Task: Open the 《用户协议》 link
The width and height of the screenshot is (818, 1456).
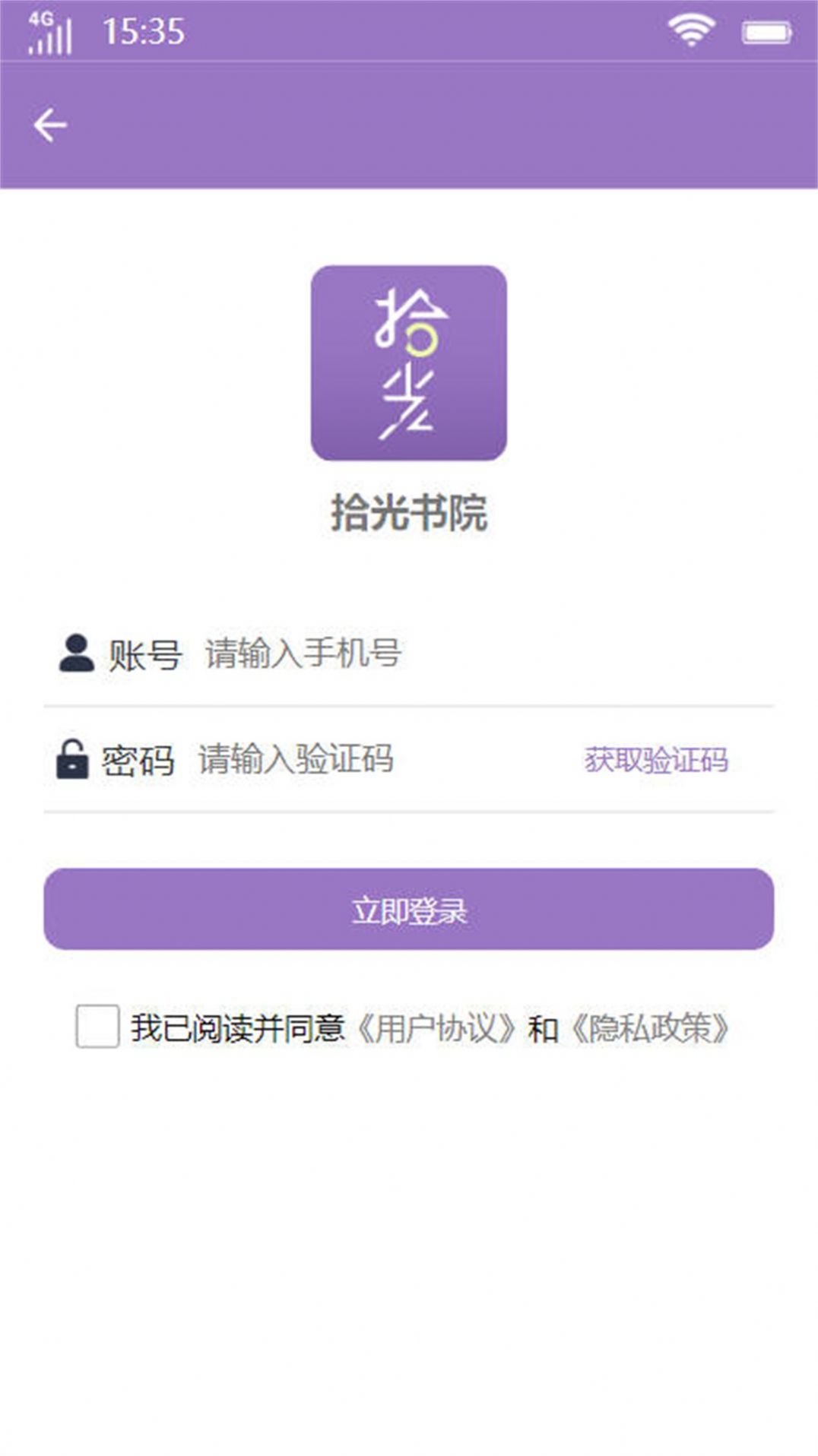Action: (436, 1028)
